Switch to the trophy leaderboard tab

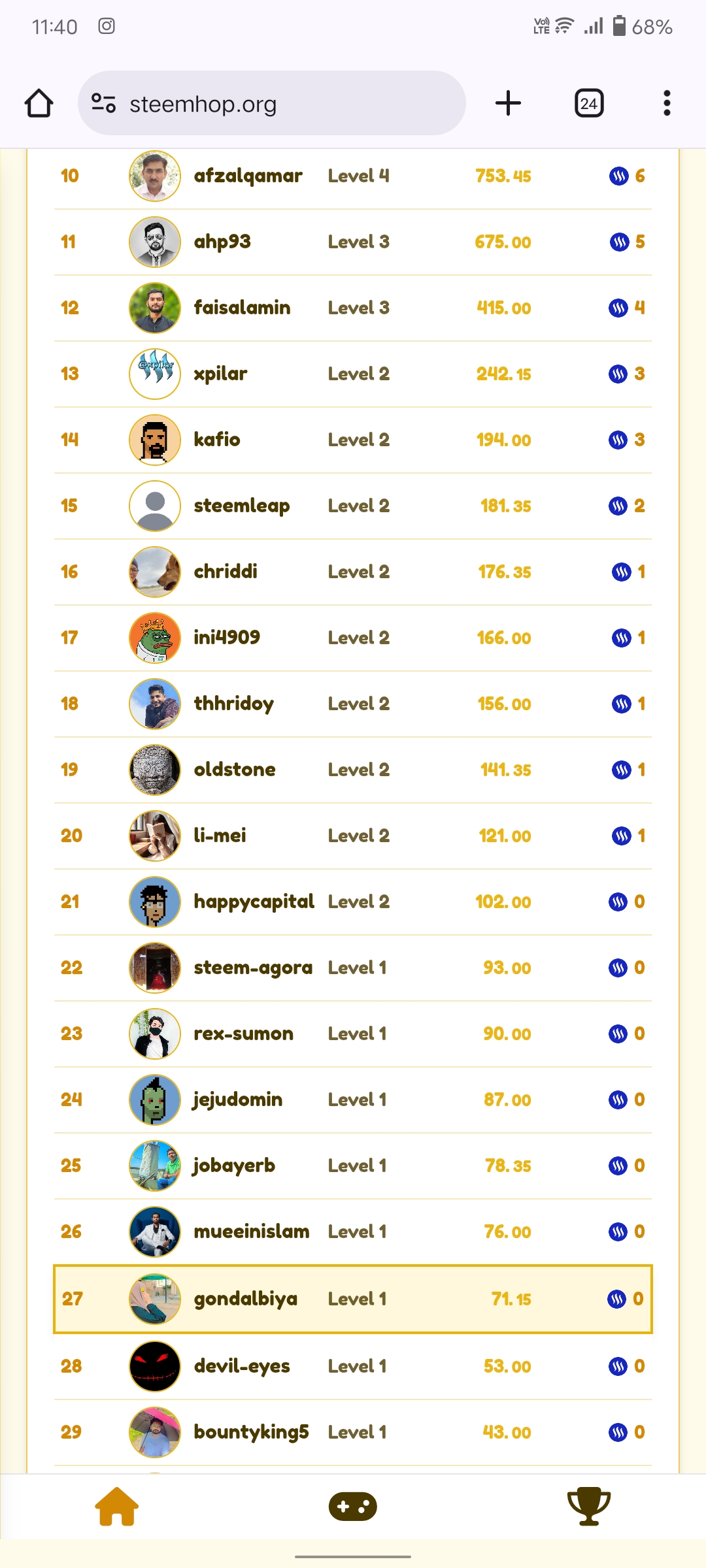[589, 1507]
